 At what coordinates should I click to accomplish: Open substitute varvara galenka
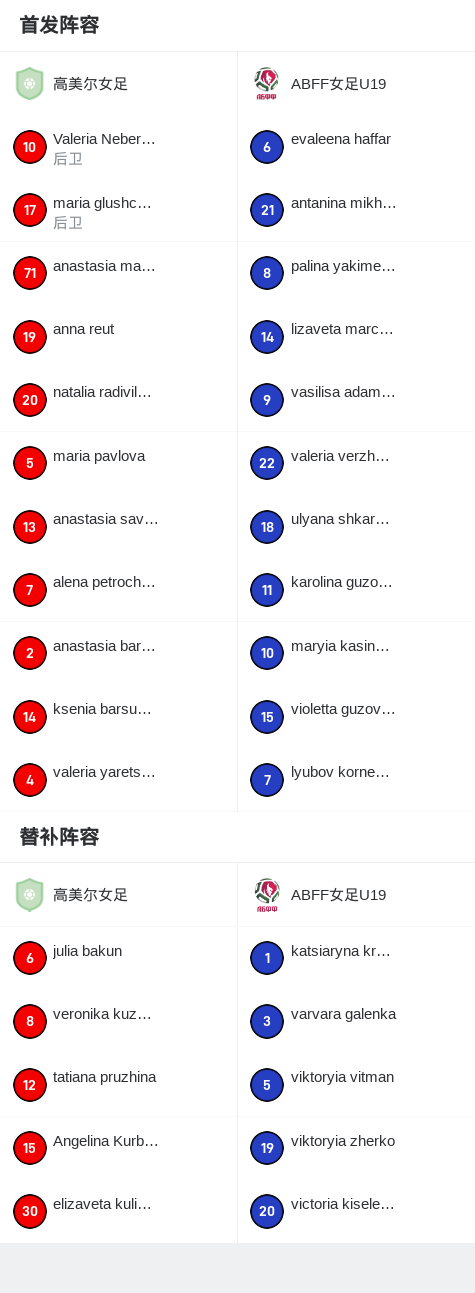pos(356,1021)
